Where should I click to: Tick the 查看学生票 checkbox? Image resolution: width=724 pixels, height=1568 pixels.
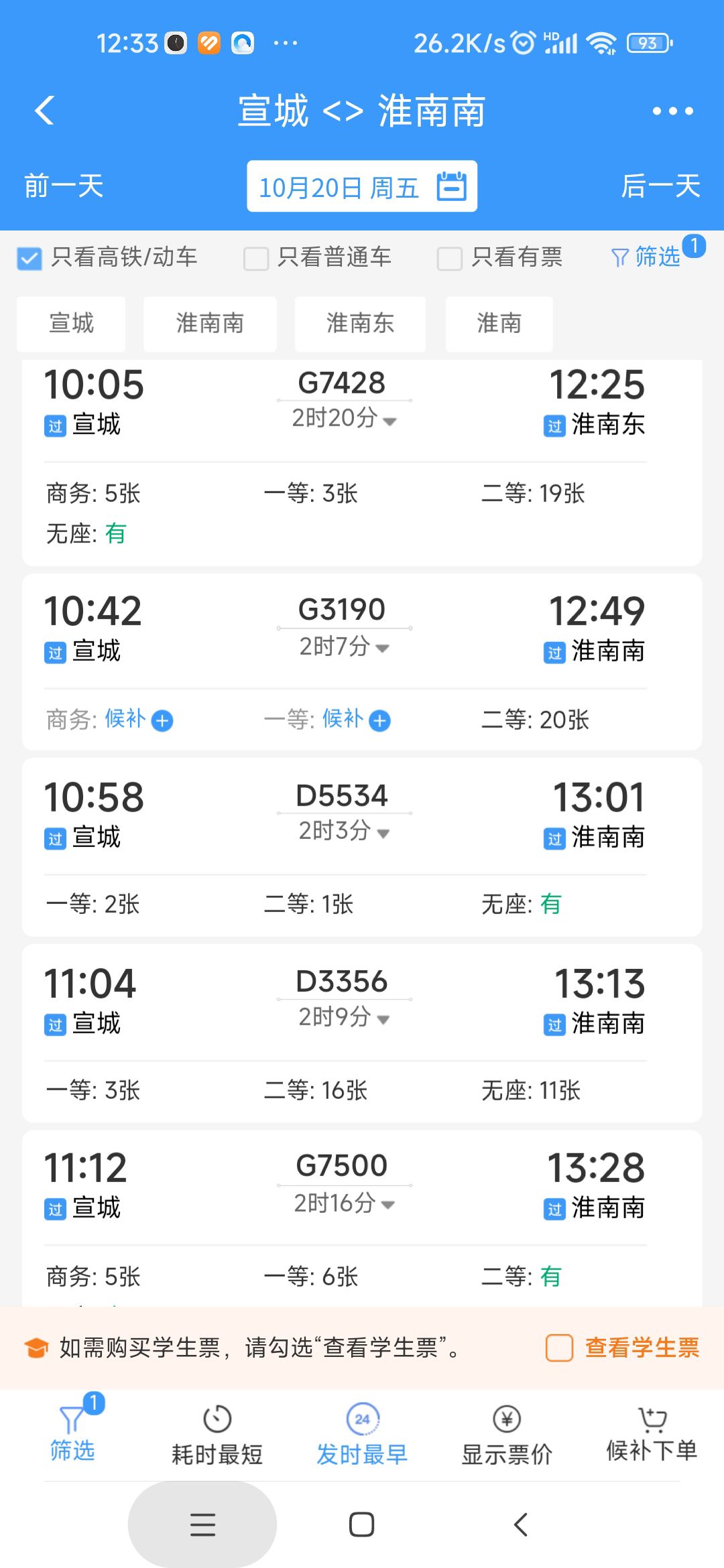559,1348
